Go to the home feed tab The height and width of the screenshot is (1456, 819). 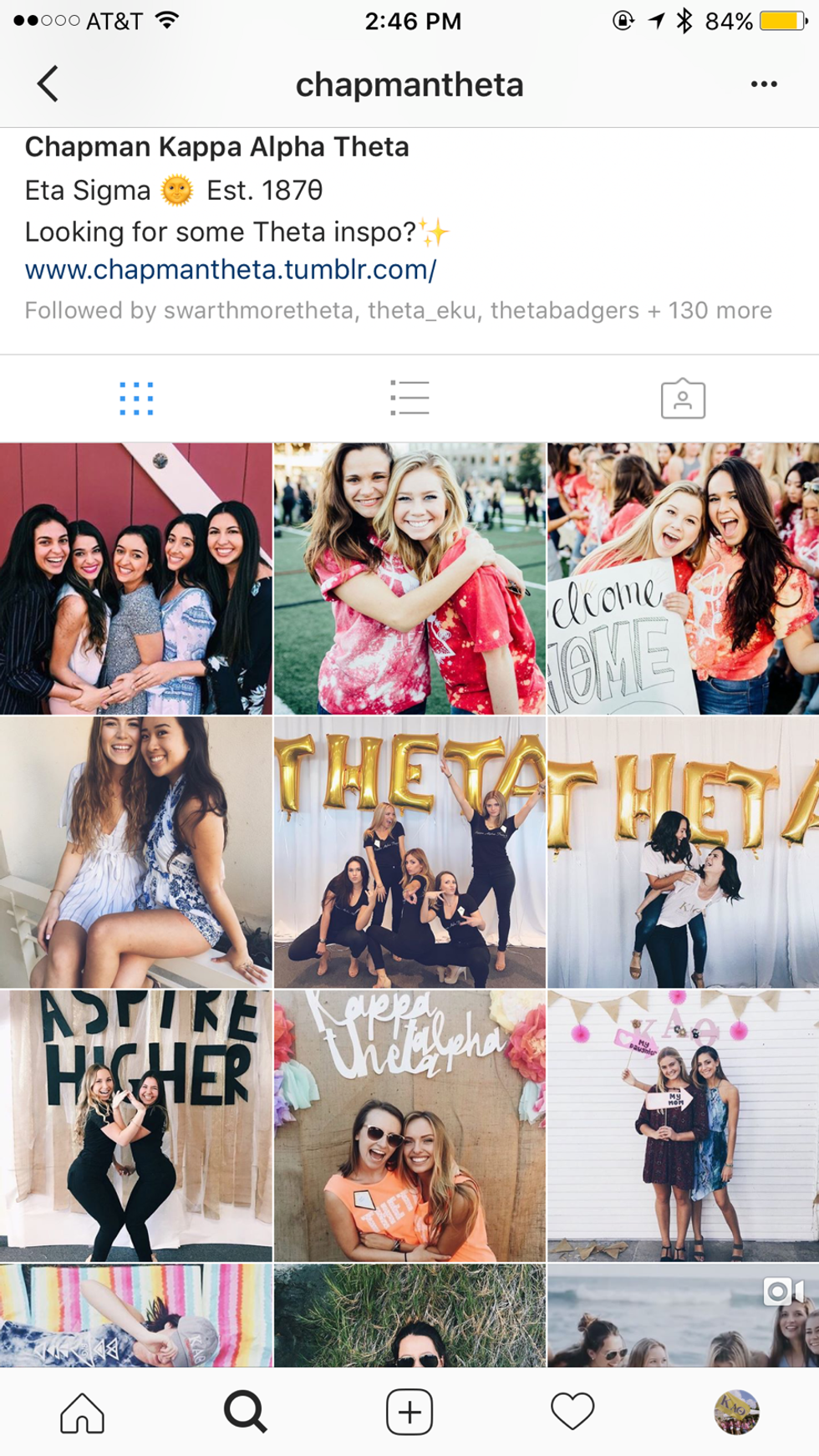click(82, 1412)
